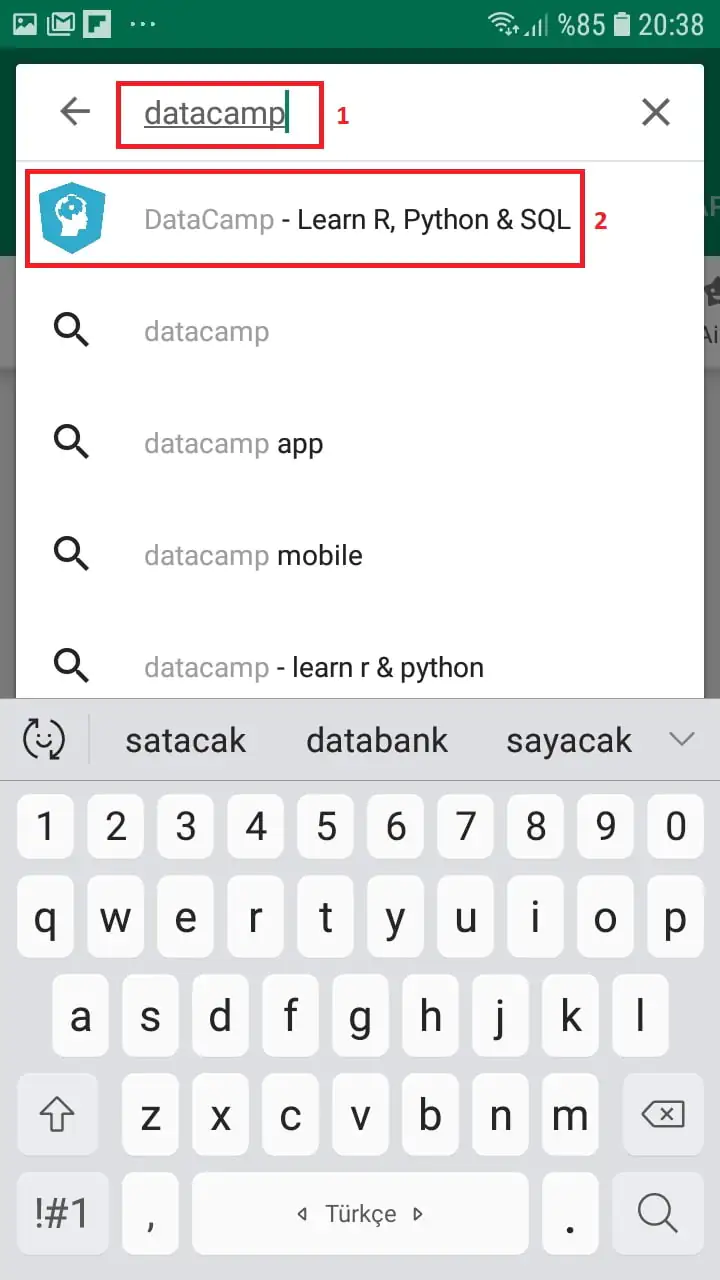Select 'datacamp - learn r & python' suggestion
This screenshot has width=720, height=1280.
(x=313, y=667)
